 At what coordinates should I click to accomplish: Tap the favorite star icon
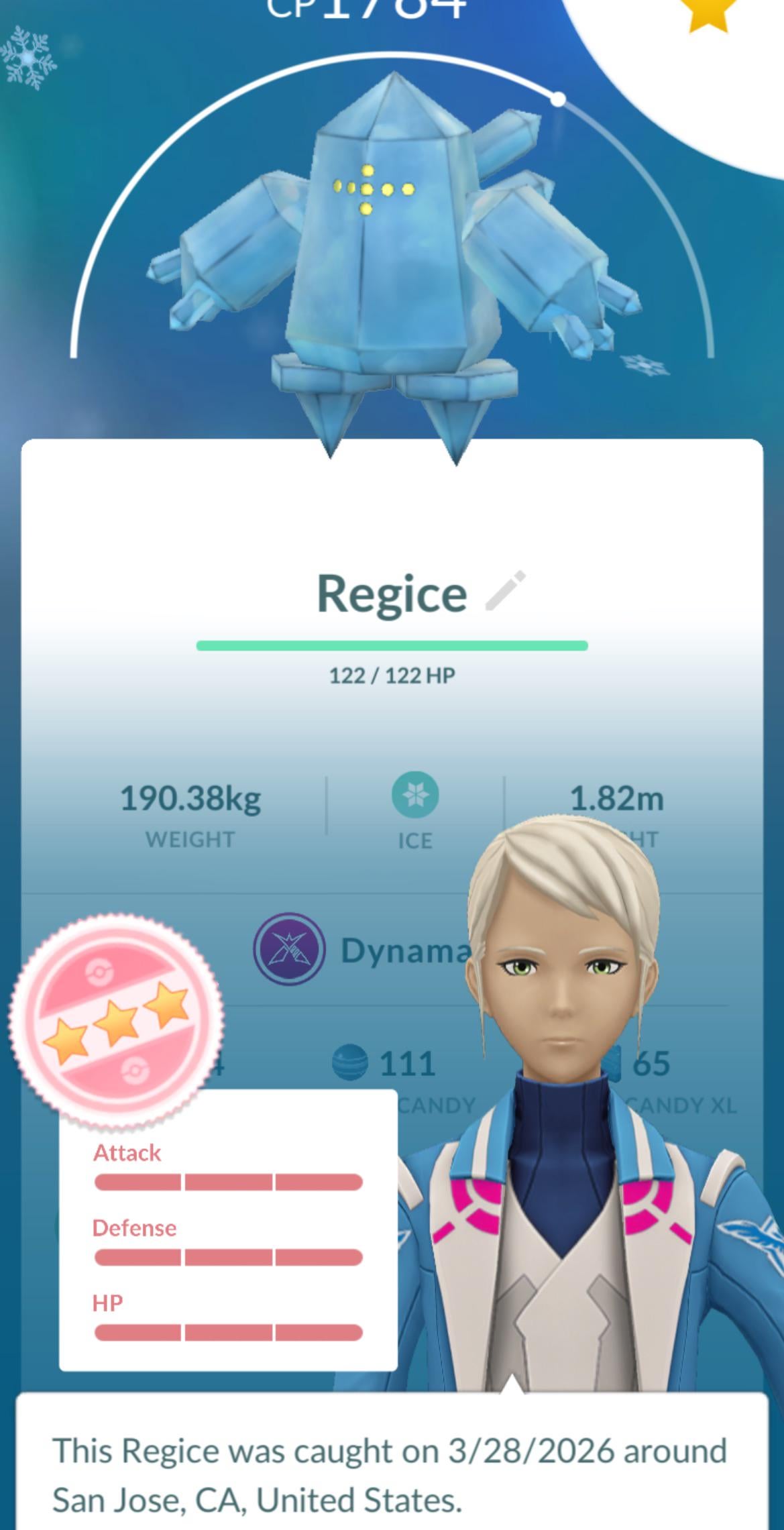coord(708,12)
